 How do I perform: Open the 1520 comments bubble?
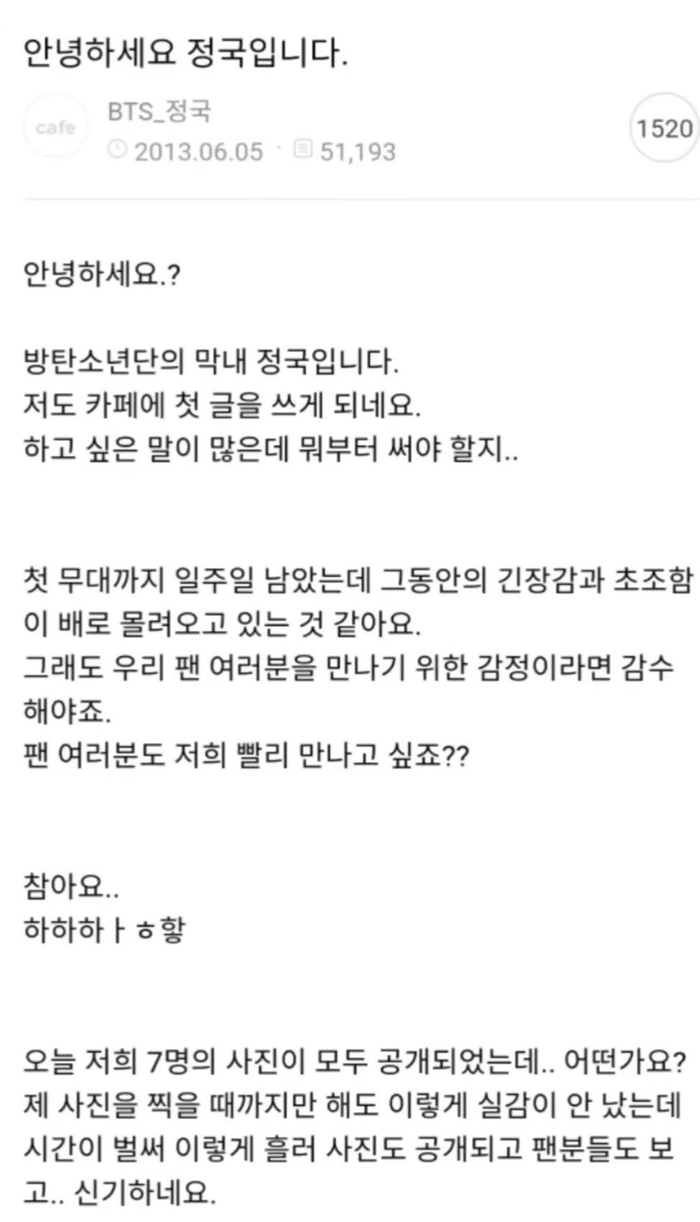coord(663,129)
